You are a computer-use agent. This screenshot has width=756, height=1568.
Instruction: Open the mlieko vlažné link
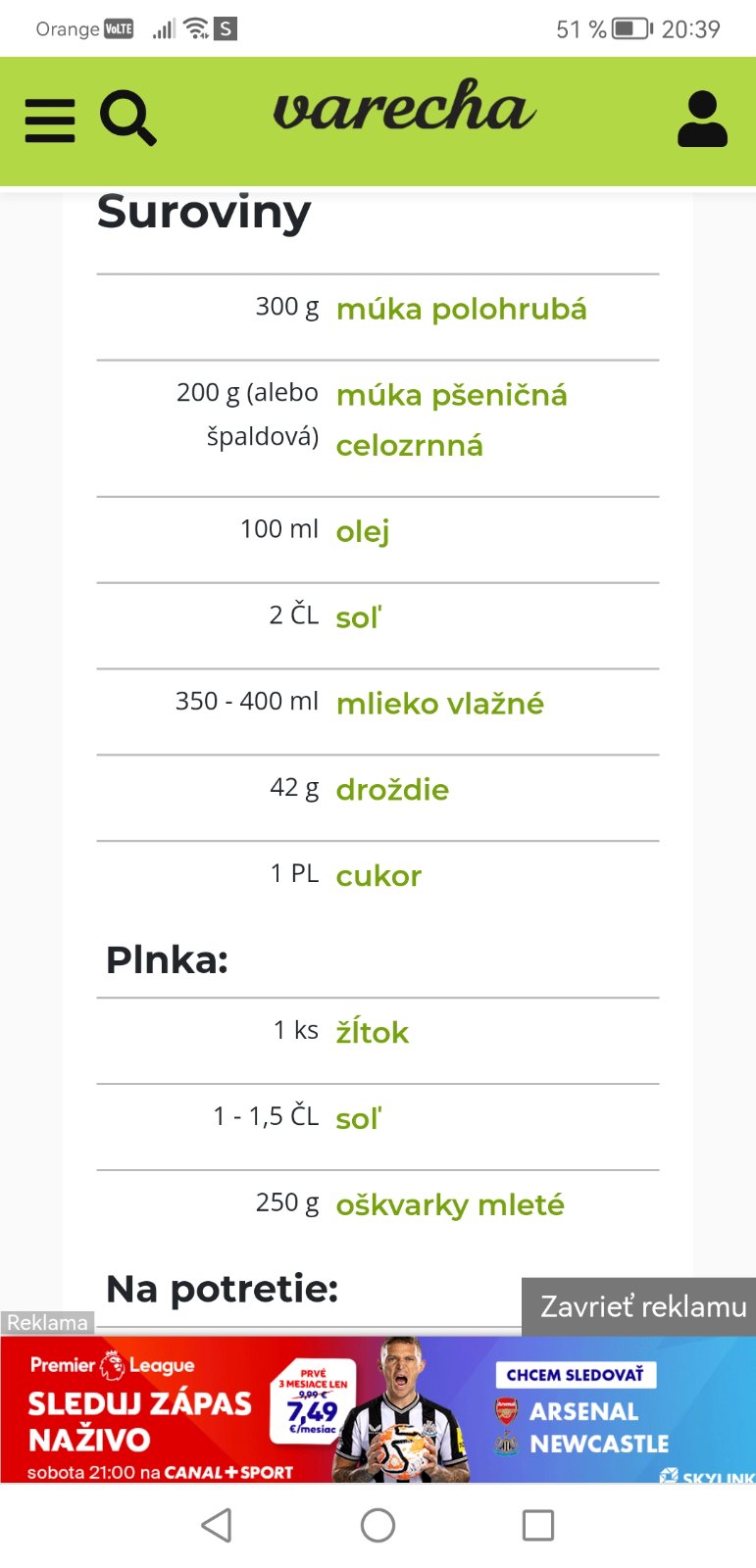pyautogui.click(x=439, y=704)
